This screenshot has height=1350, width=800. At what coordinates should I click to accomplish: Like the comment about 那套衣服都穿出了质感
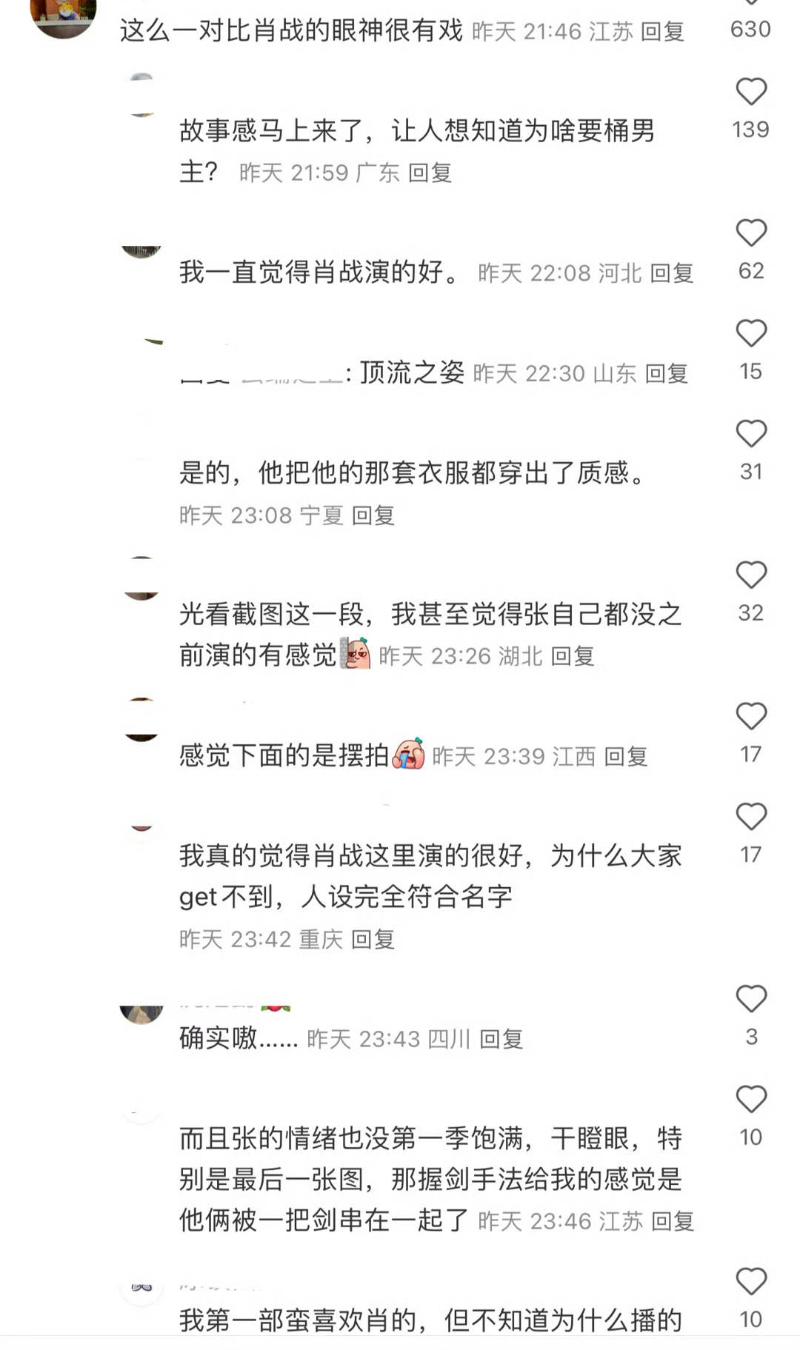[x=751, y=435]
